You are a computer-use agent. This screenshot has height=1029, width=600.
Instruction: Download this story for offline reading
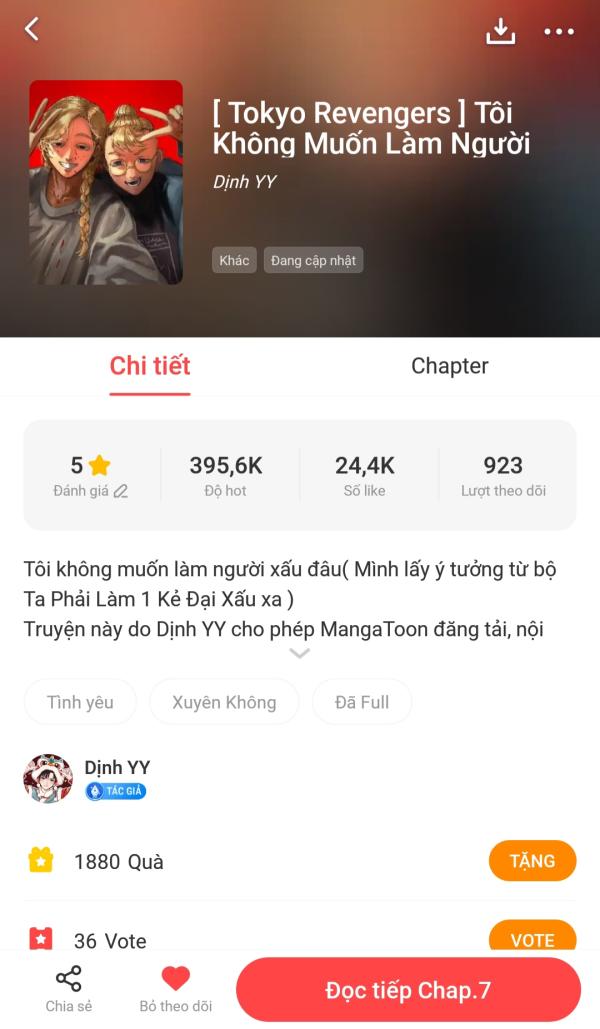[x=500, y=31]
